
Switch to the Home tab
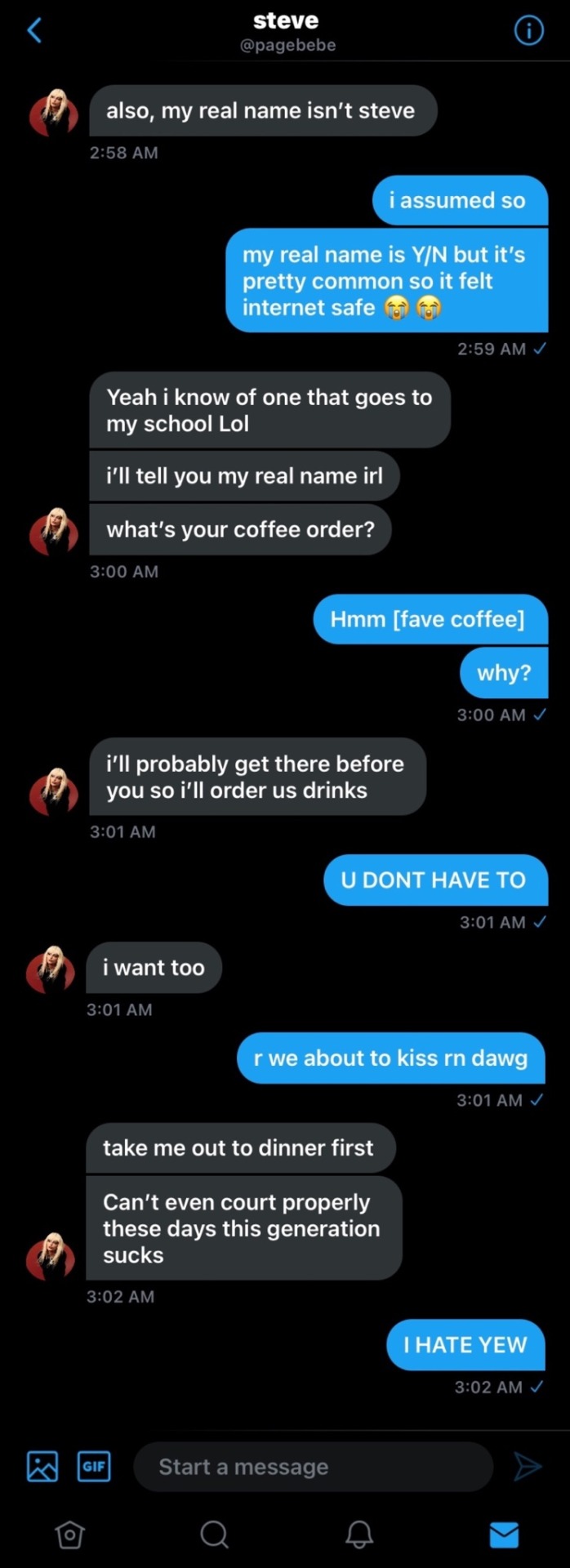69,1535
